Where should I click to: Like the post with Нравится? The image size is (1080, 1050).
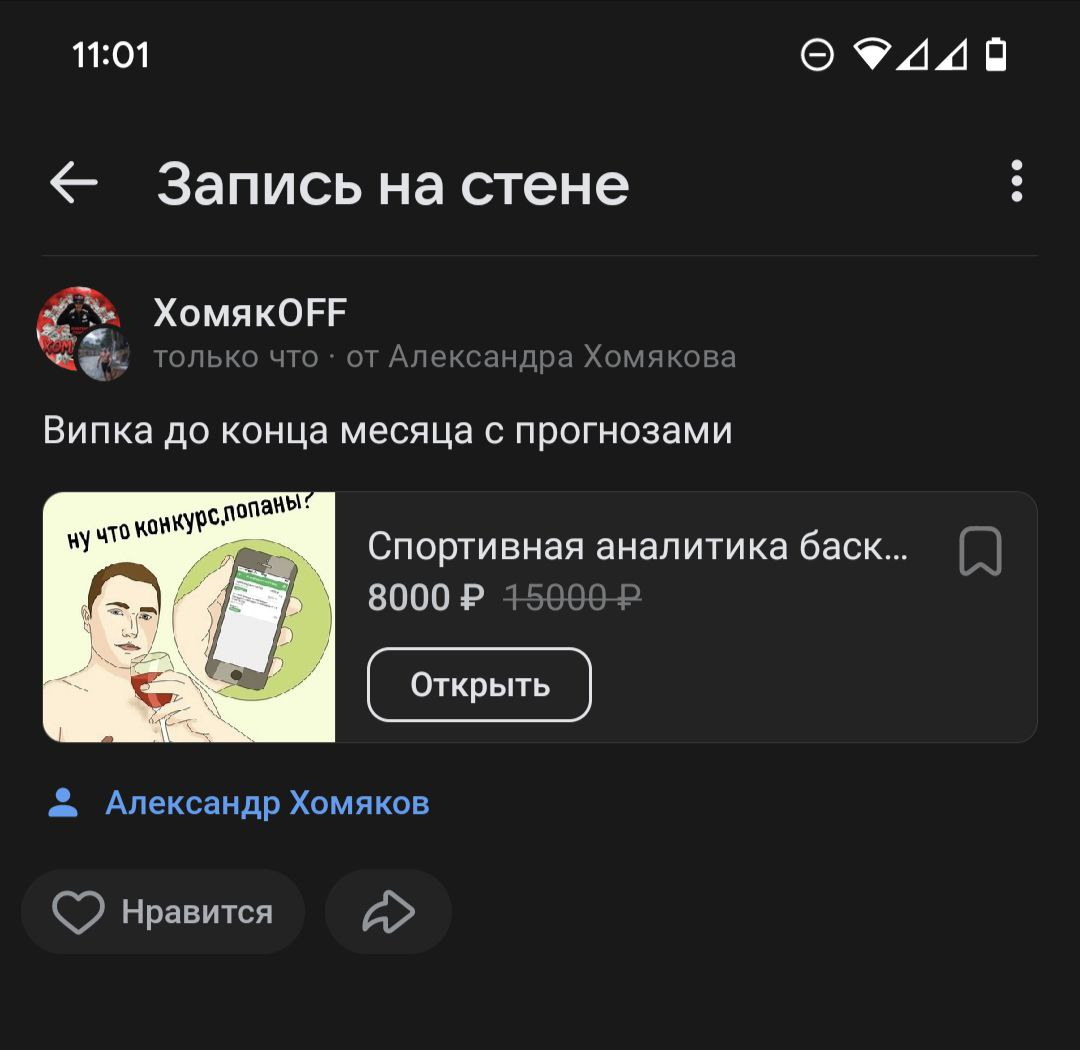[163, 912]
